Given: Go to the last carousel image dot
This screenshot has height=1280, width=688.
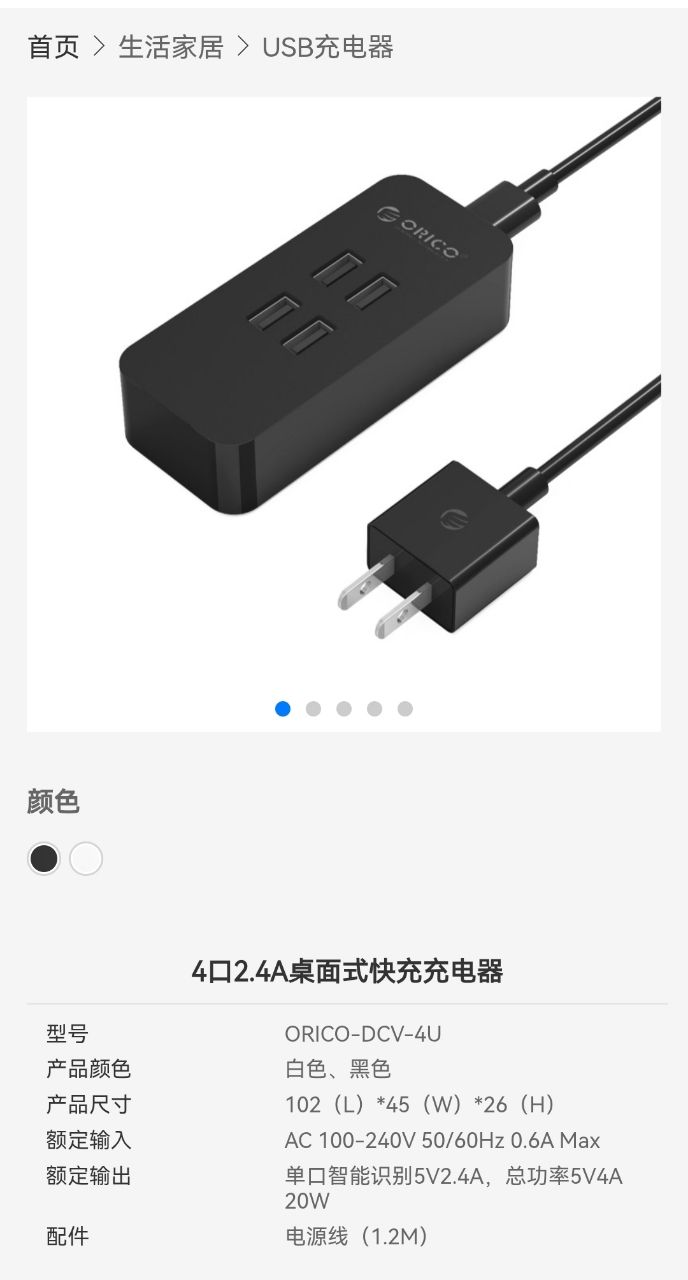Looking at the screenshot, I should coord(405,709).
